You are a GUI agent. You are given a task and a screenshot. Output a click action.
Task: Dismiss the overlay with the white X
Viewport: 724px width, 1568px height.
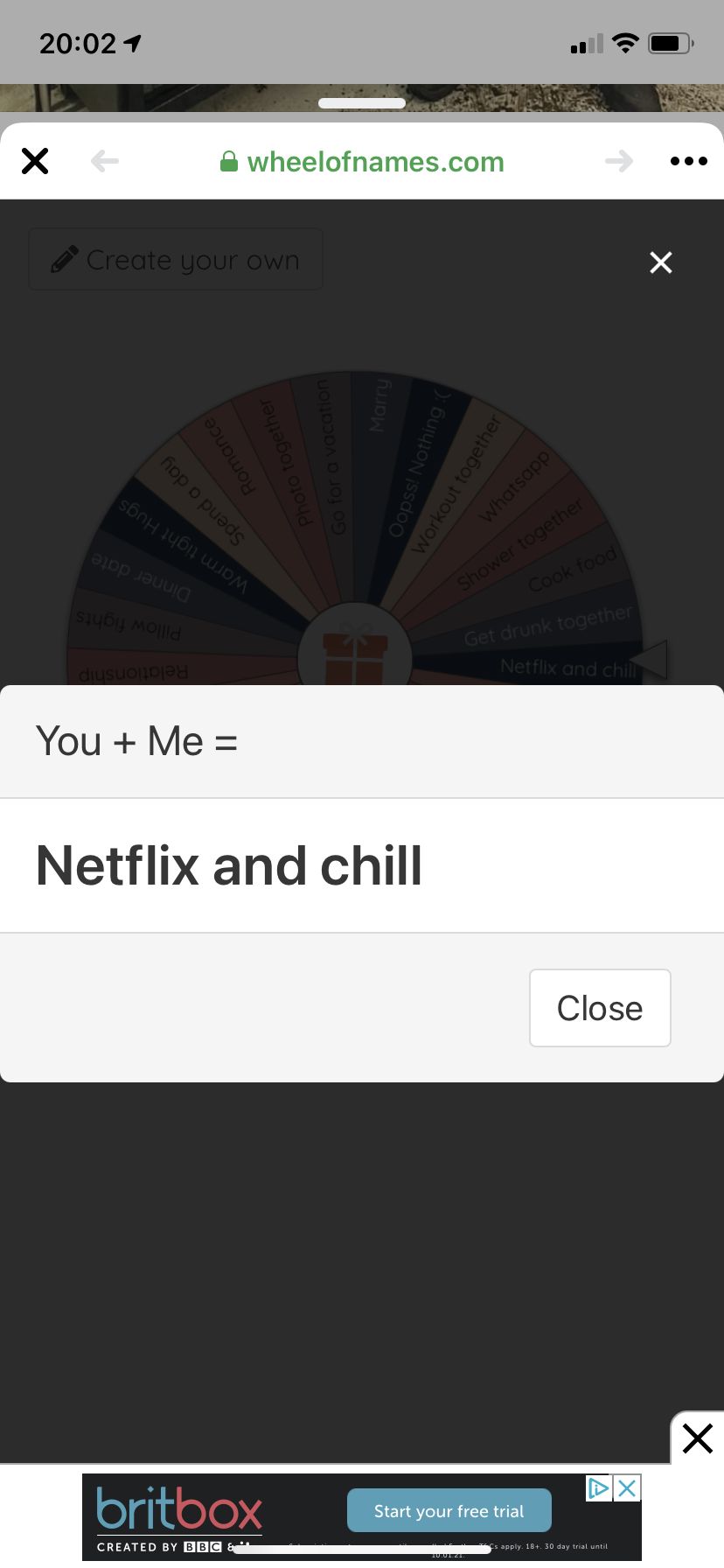661,262
